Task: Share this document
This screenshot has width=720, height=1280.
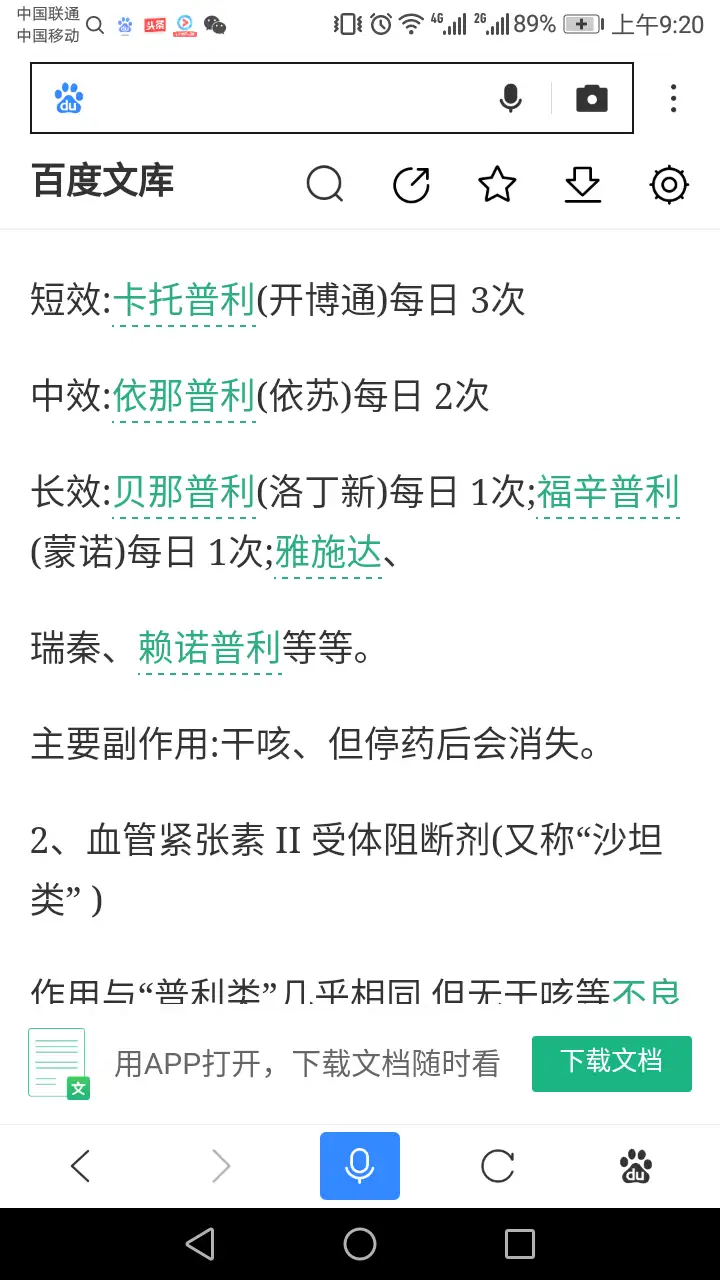Action: 411,184
